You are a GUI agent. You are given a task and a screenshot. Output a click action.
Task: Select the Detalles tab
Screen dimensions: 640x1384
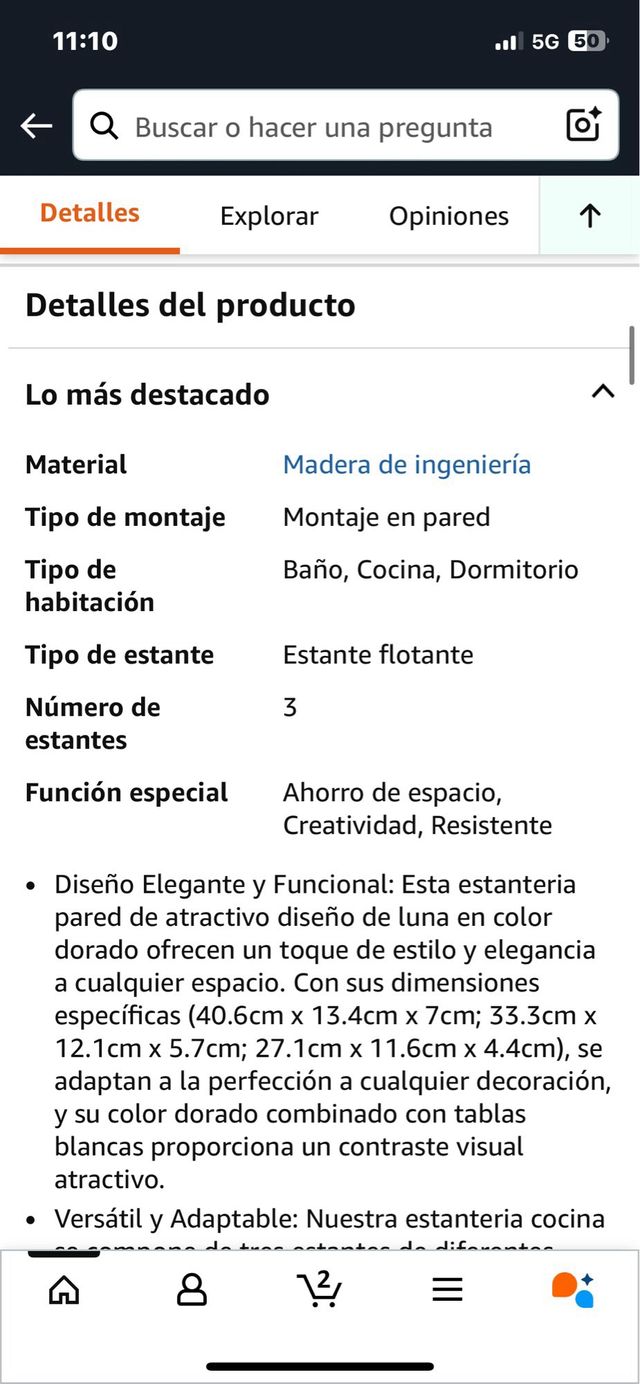[90, 213]
